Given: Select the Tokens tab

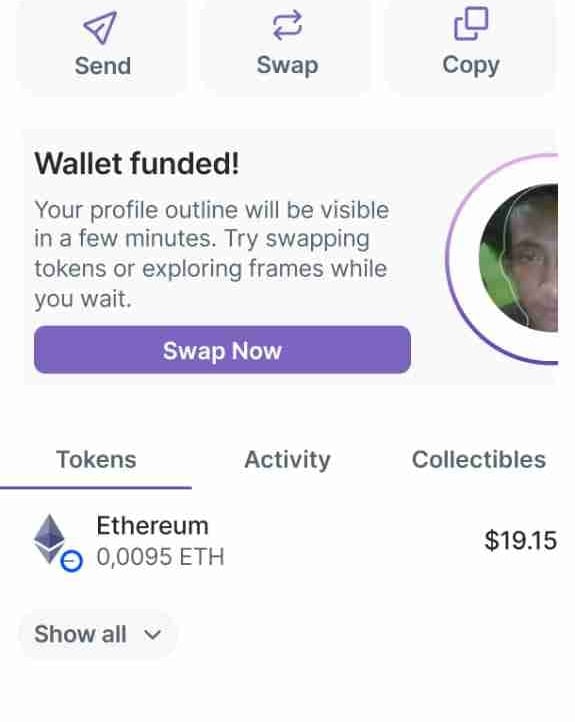Looking at the screenshot, I should click(96, 460).
